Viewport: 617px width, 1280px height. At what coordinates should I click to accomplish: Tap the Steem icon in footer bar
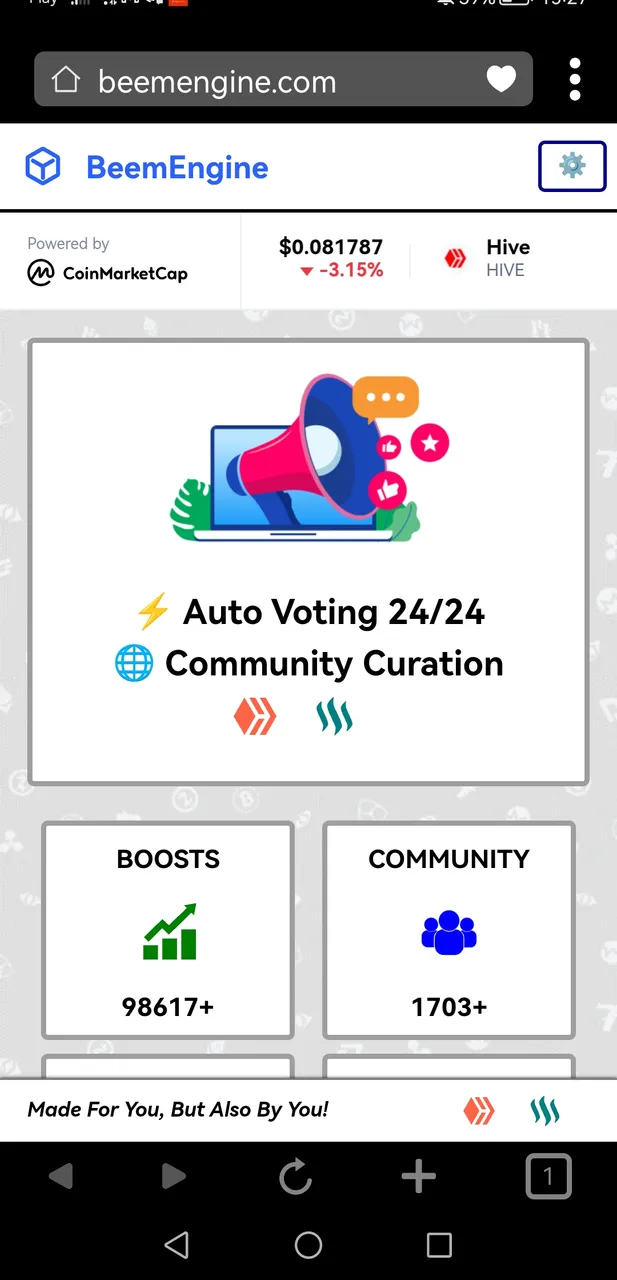(545, 1110)
